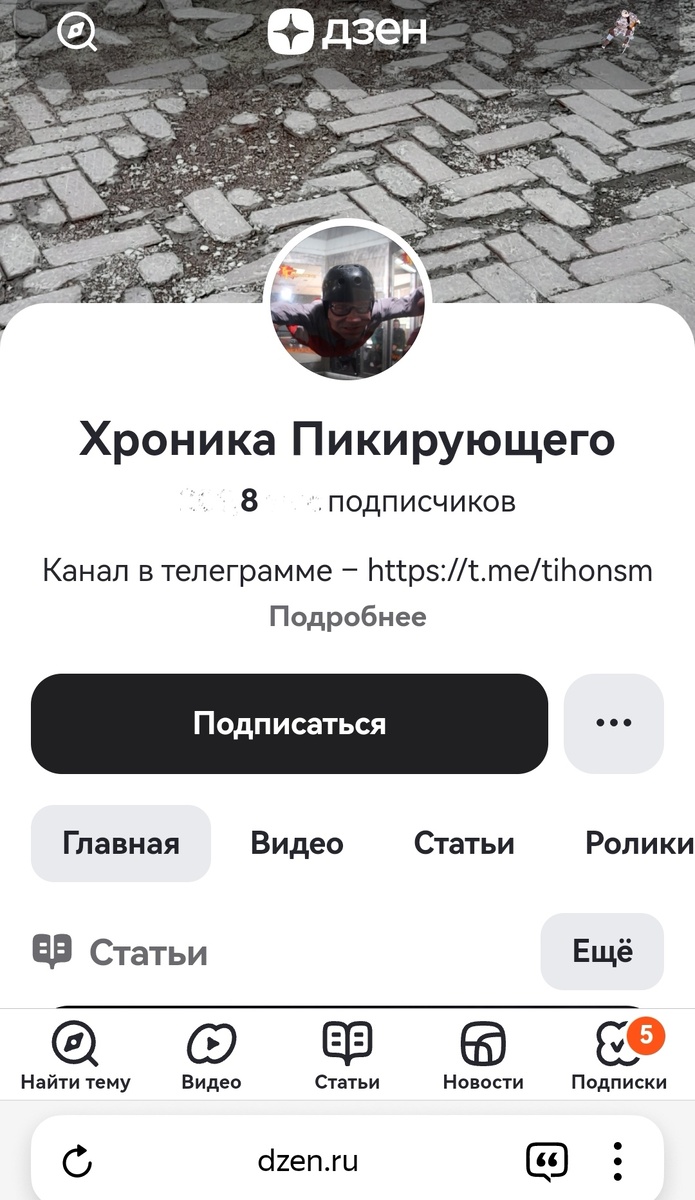Image resolution: width=695 pixels, height=1200 pixels.
Task: Switch to the Ролики tab
Action: [x=638, y=843]
